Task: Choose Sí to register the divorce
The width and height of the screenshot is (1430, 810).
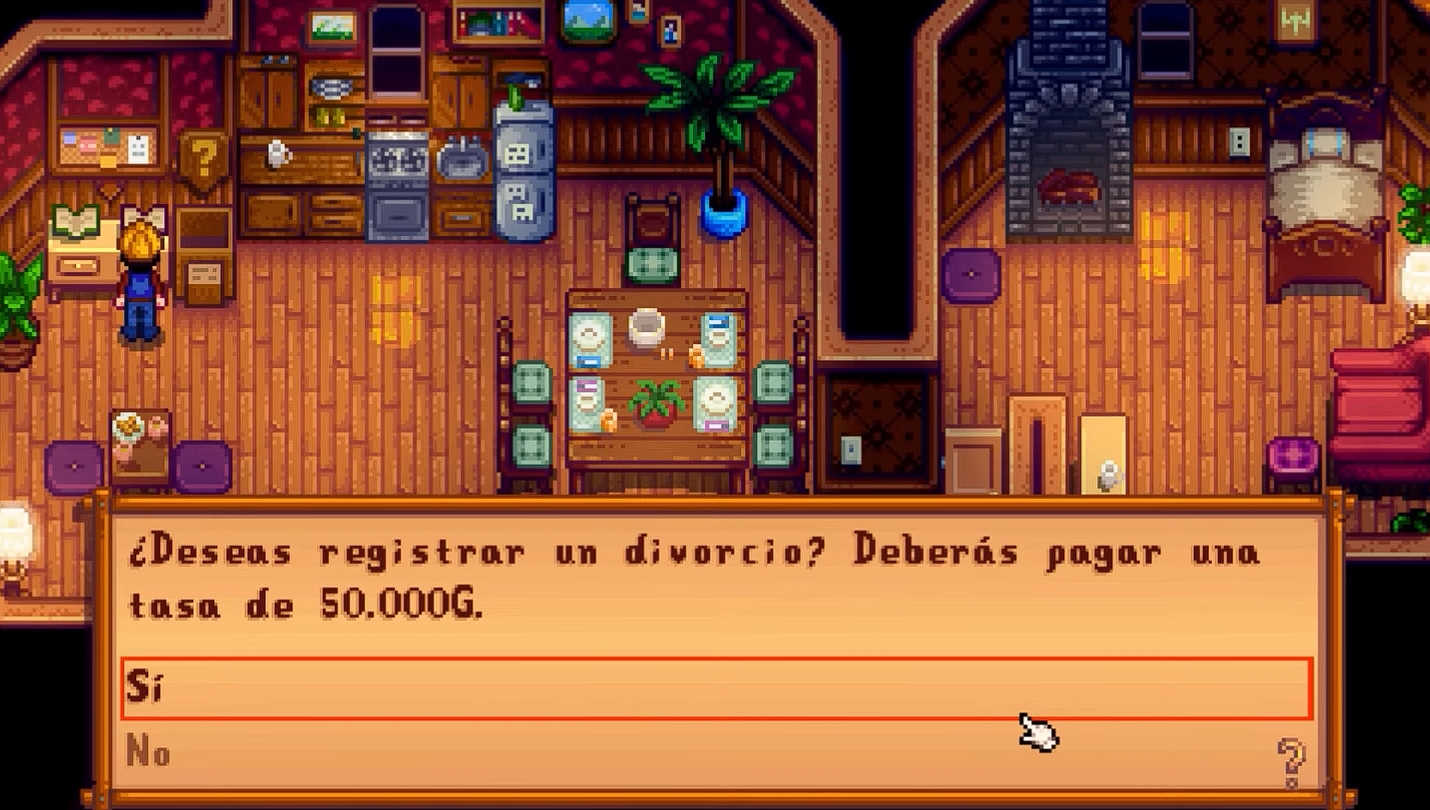Action: point(714,688)
